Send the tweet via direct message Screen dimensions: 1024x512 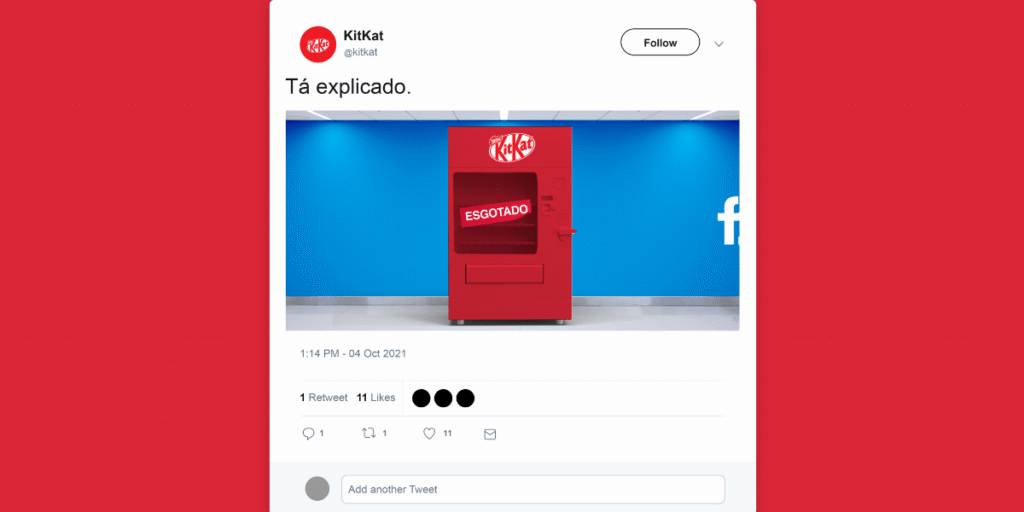[x=490, y=434]
